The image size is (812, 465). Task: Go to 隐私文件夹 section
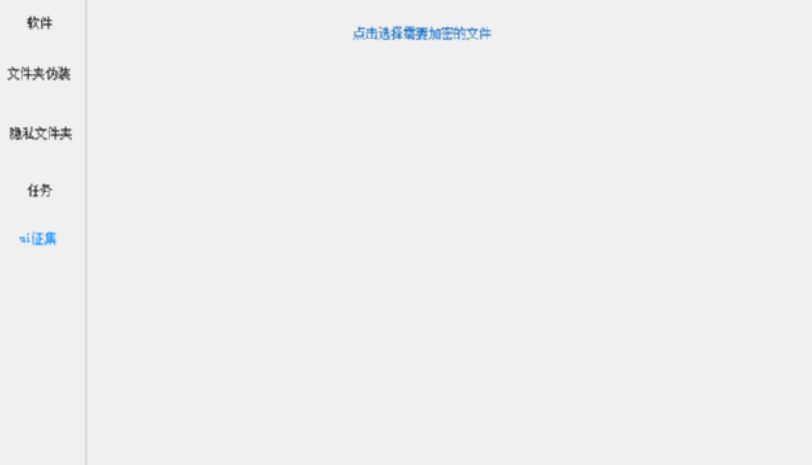coord(40,133)
